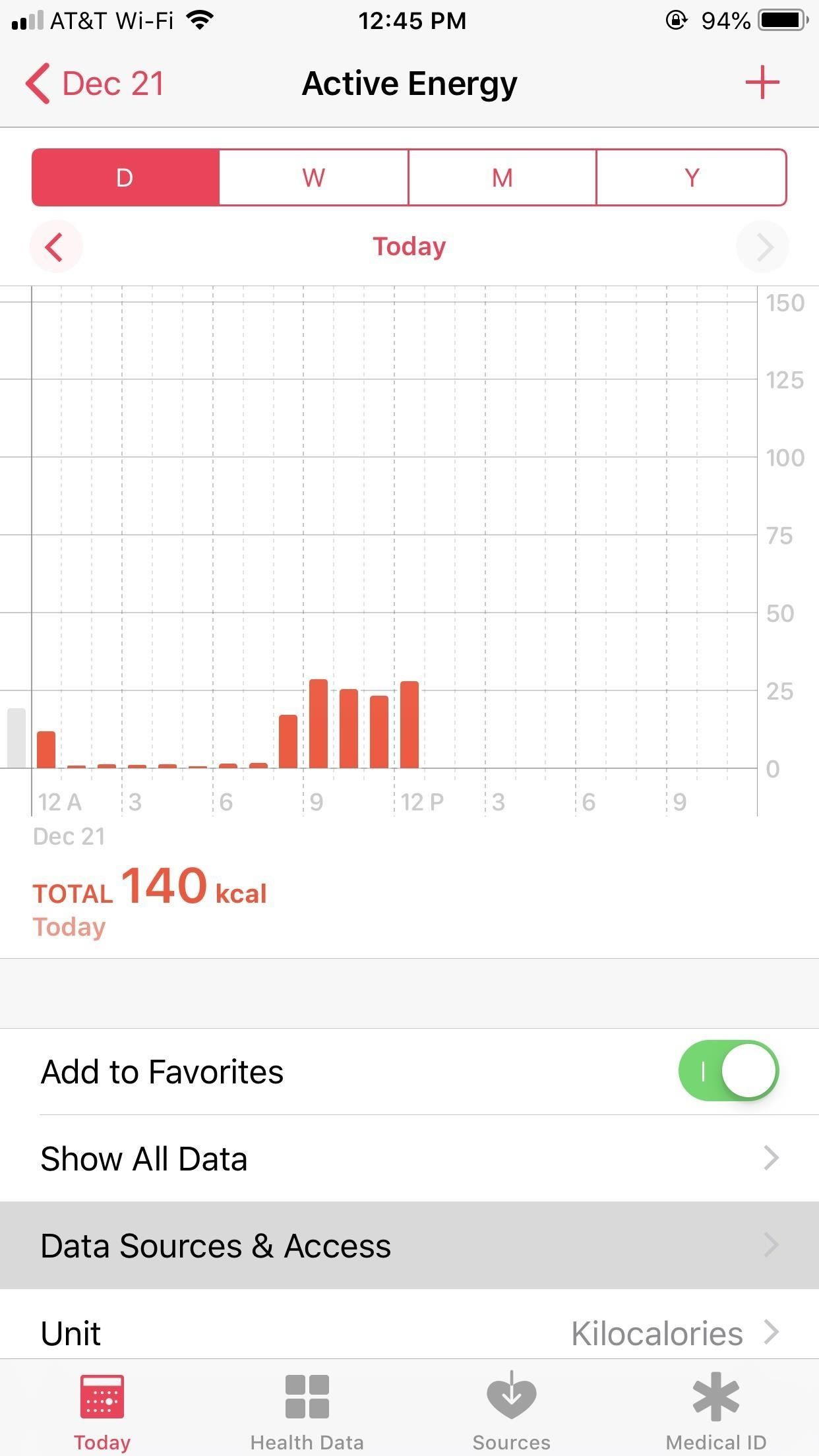Go back to Dec 21
This screenshot has height=1456, width=819.
click(94, 84)
